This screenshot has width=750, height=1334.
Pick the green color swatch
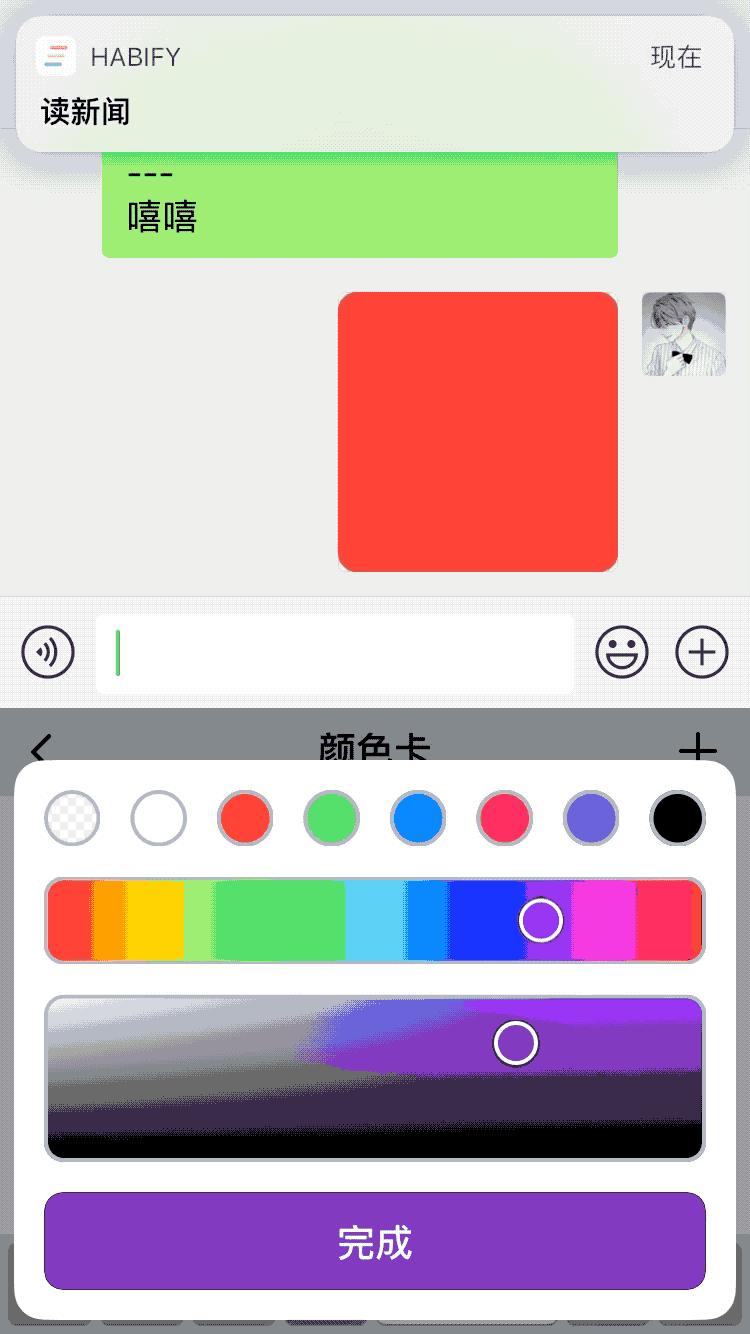(x=331, y=818)
